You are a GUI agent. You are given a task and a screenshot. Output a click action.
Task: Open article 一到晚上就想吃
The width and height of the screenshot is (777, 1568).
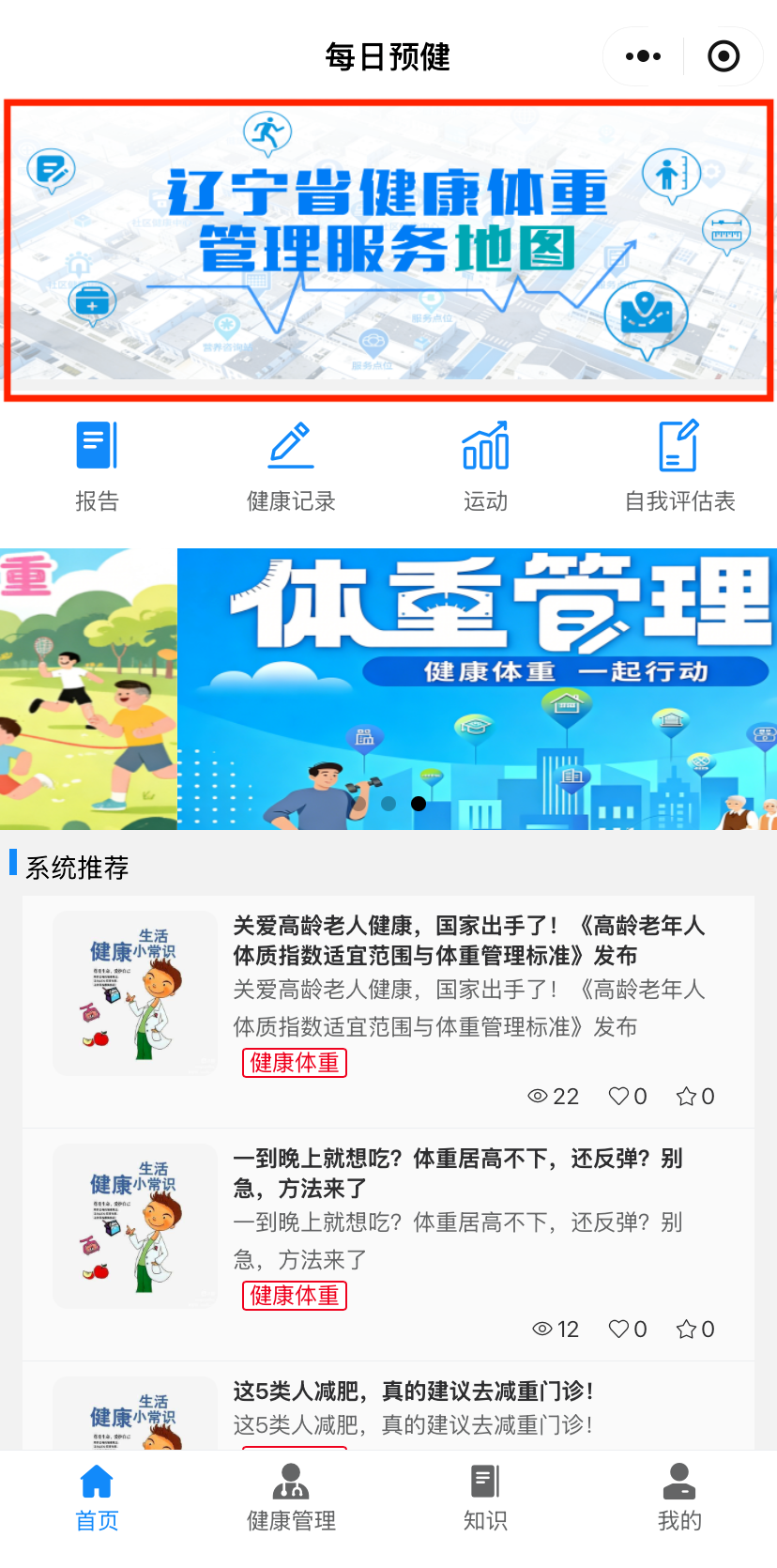(x=460, y=1174)
